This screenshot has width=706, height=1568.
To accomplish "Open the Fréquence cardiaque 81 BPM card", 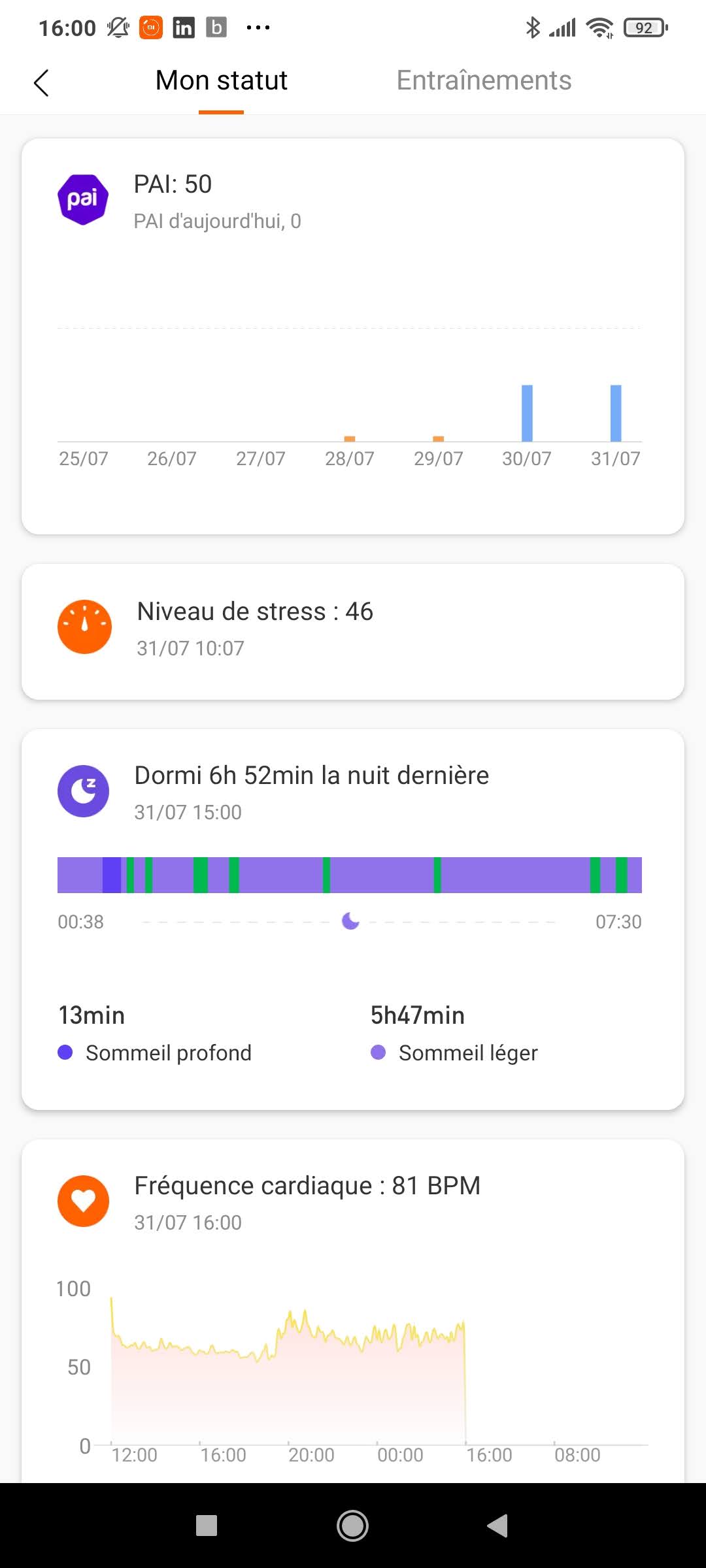I will click(x=353, y=1307).
